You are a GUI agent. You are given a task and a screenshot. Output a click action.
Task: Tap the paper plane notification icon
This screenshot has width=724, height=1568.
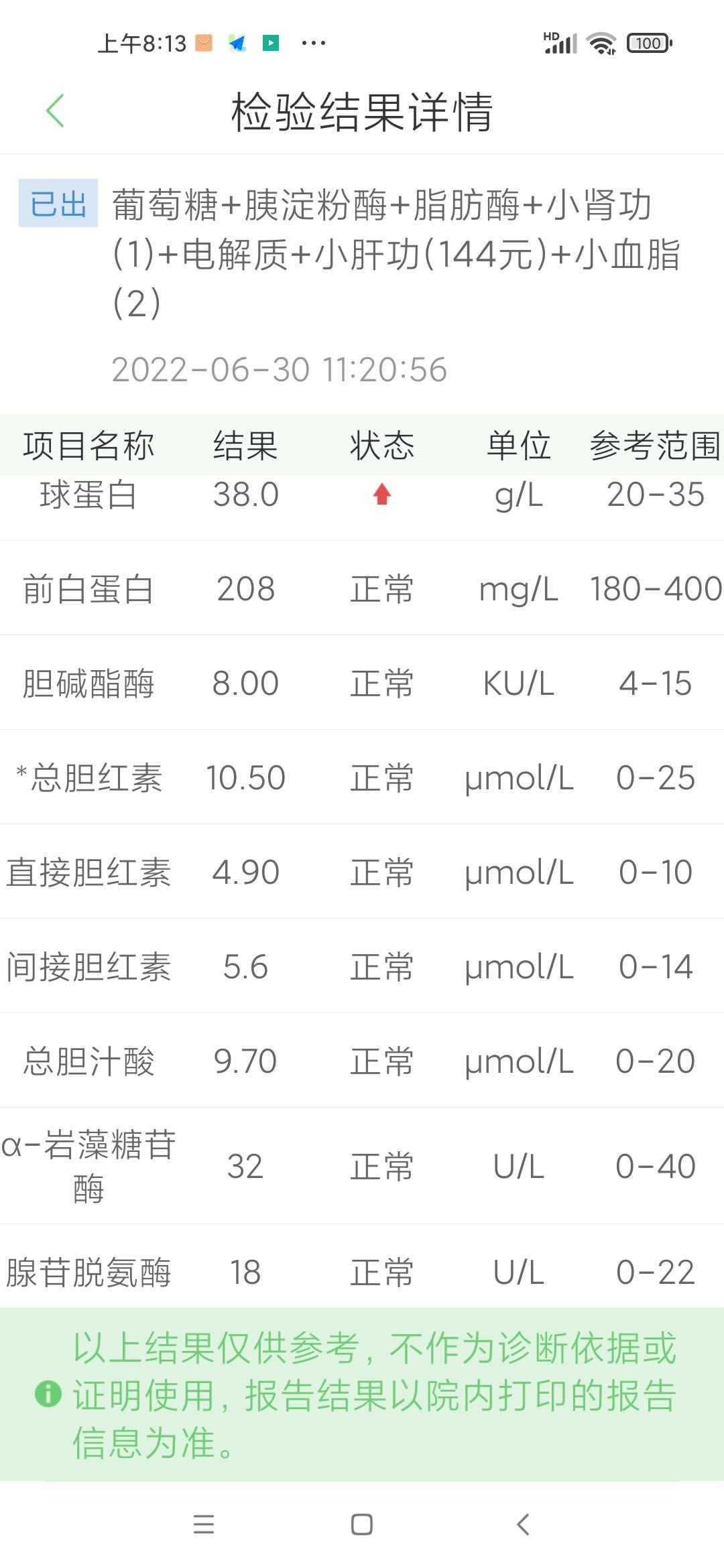click(236, 42)
